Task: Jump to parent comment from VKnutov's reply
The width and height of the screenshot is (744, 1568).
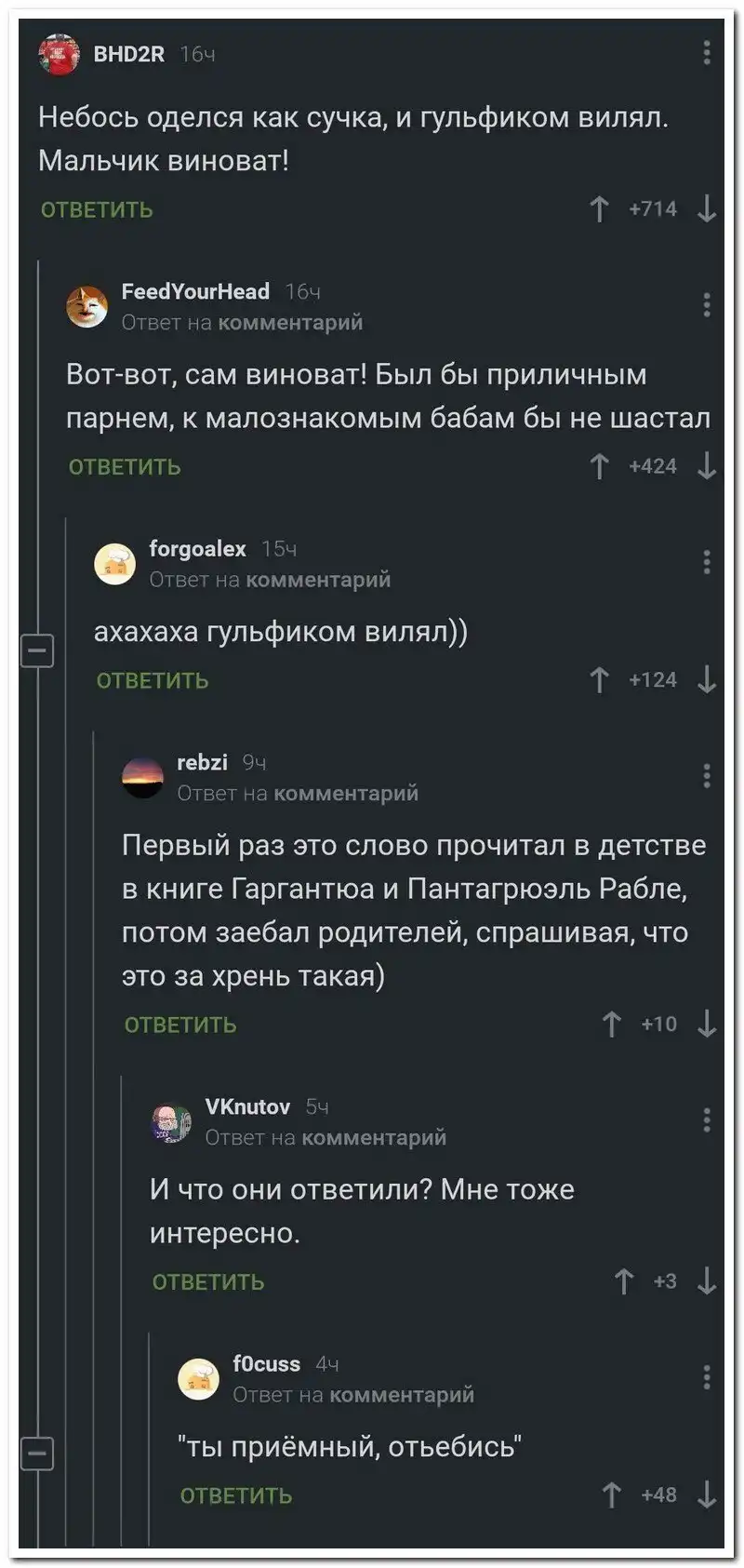Action: point(373,1137)
